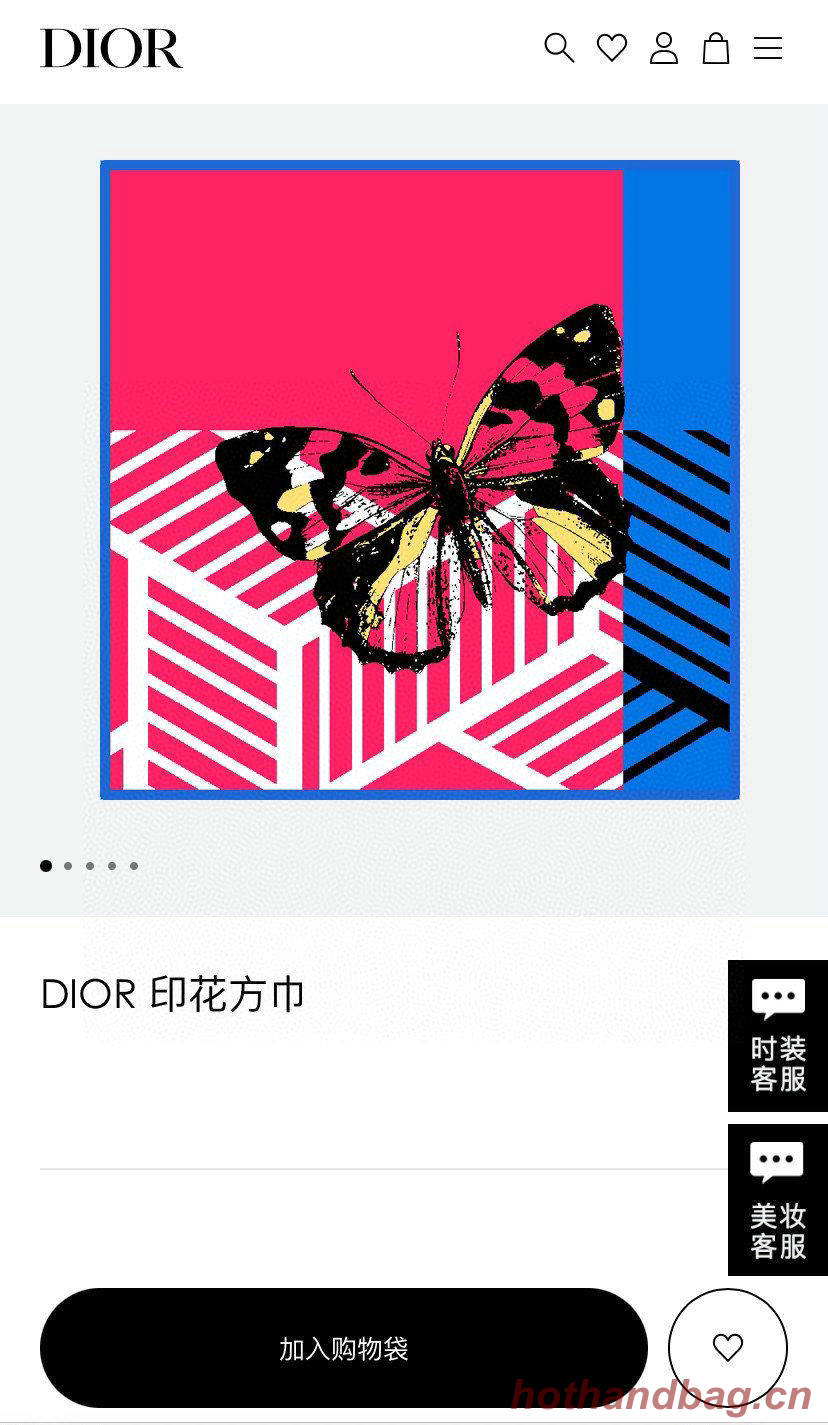Image resolution: width=828 pixels, height=1425 pixels.
Task: Select the second carousel dot to change image
Action: point(67,866)
